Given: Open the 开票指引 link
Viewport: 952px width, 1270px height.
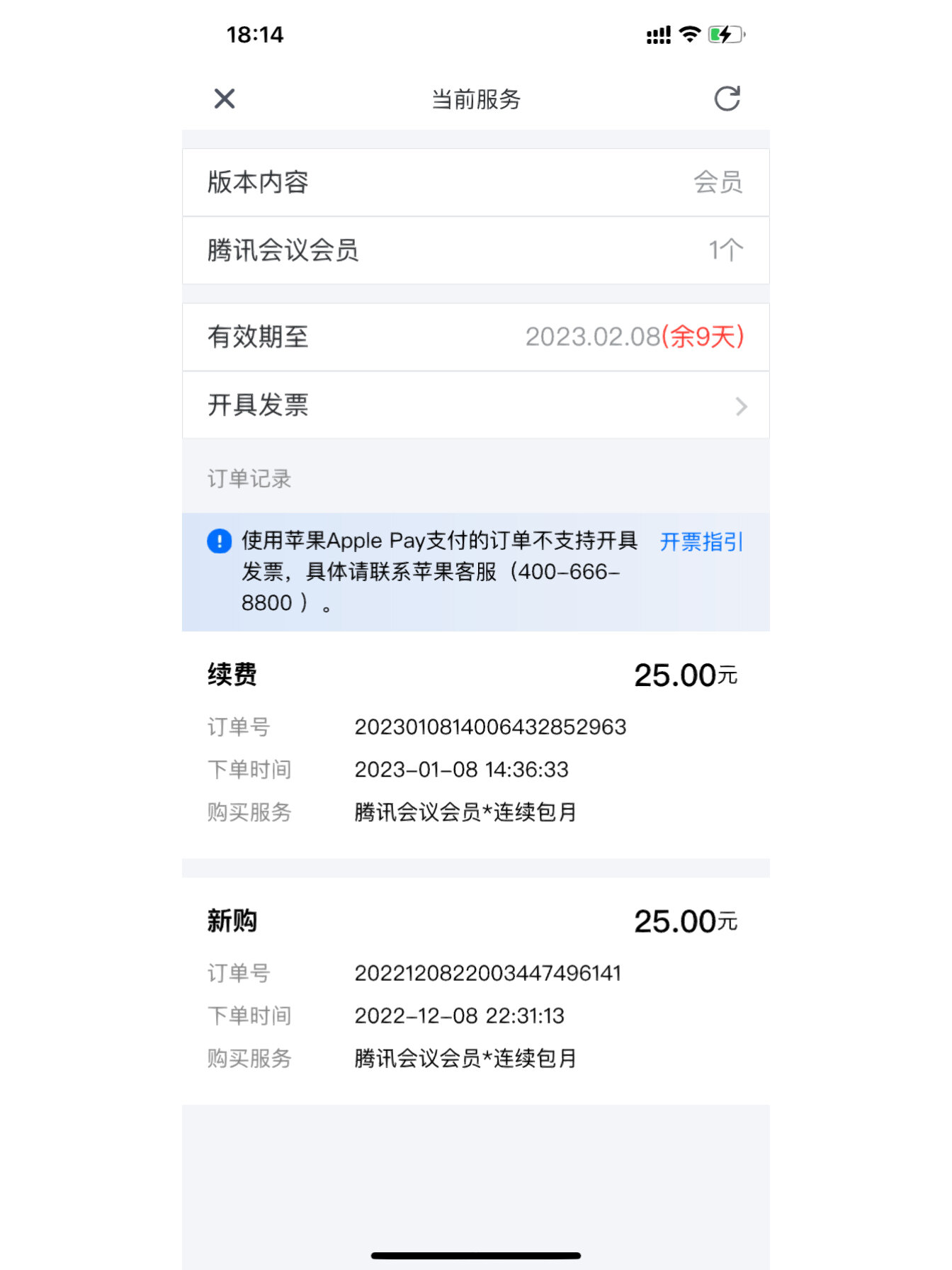Looking at the screenshot, I should pos(701,542).
